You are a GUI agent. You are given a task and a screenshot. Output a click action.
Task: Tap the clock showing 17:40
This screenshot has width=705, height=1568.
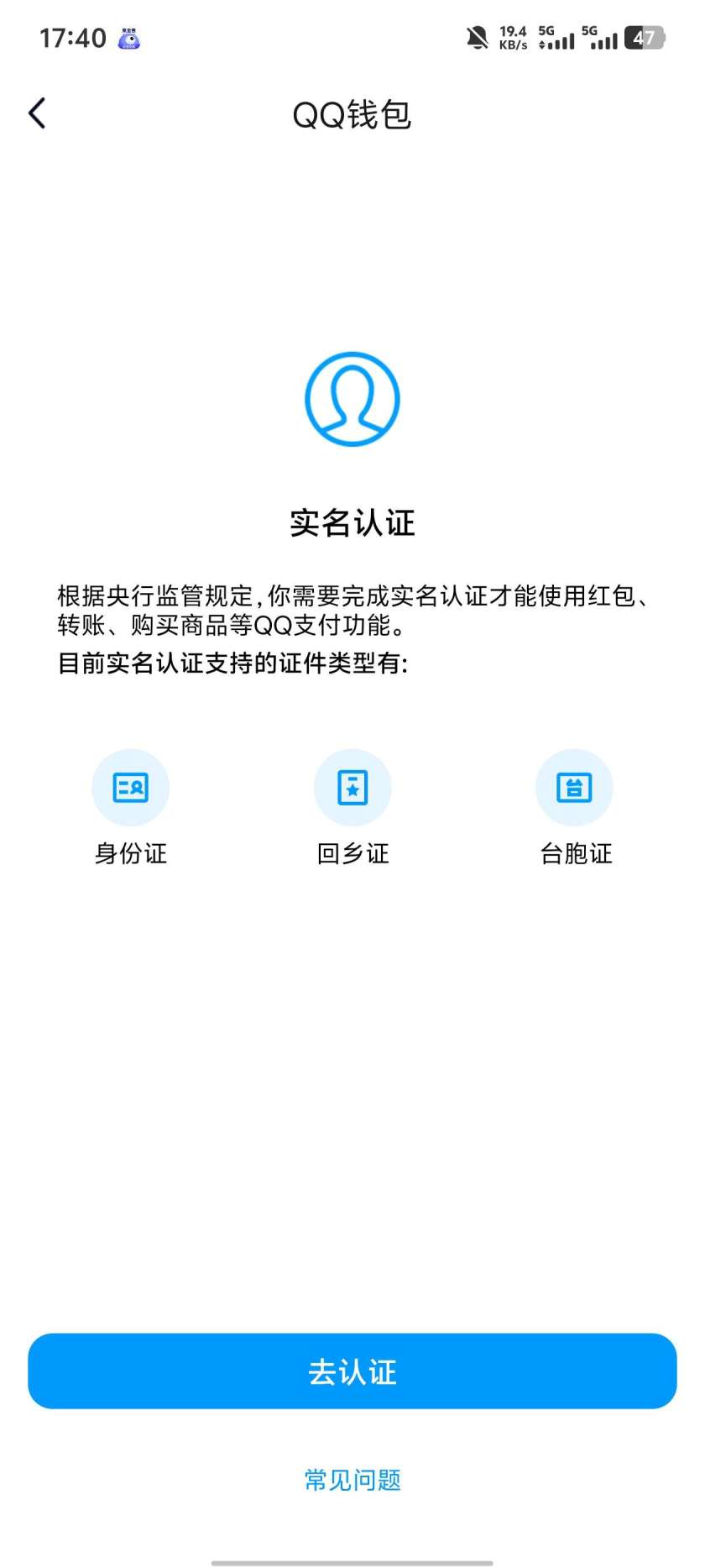73,38
